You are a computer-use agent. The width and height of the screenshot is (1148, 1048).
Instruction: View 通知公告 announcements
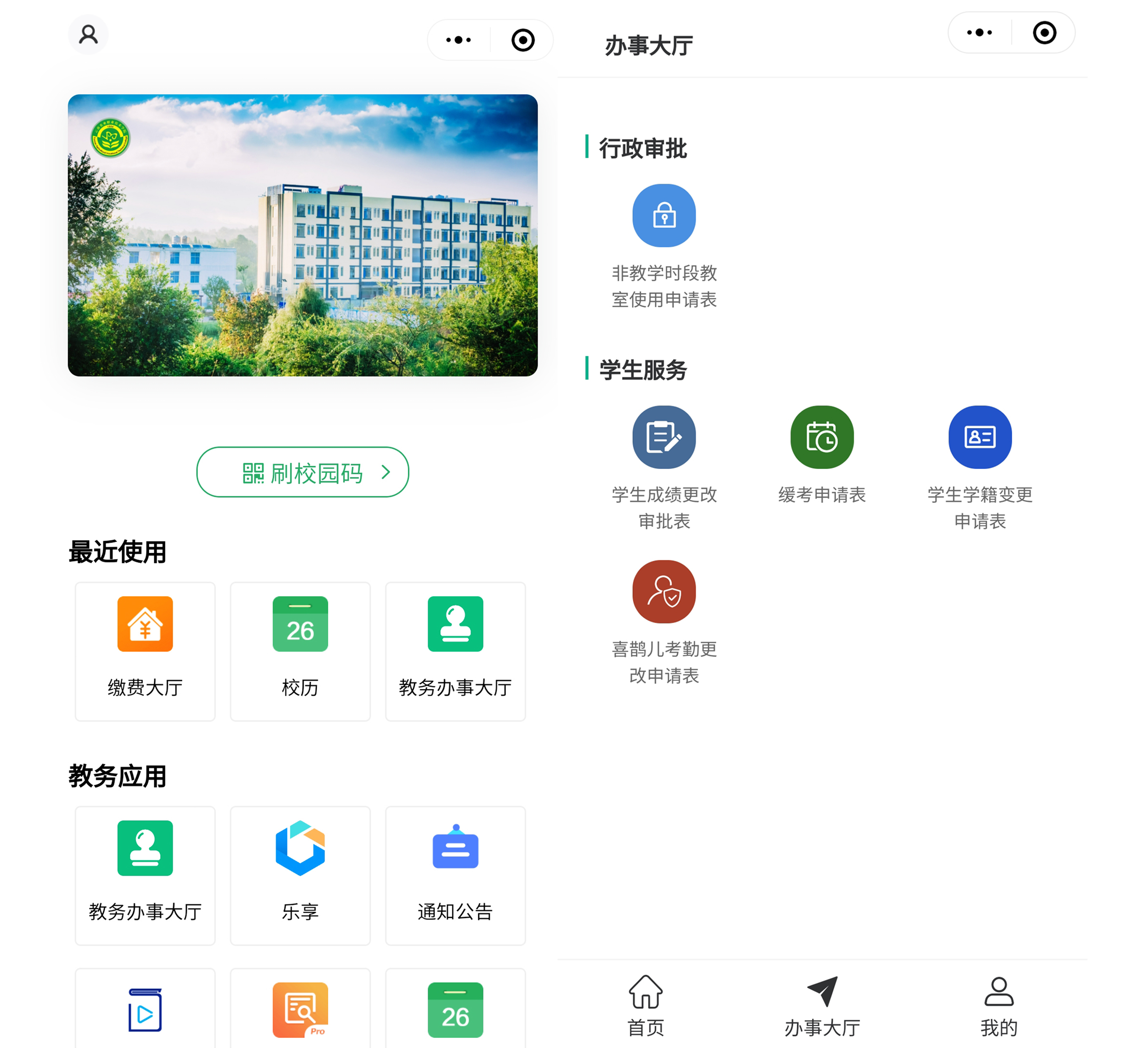(455, 875)
